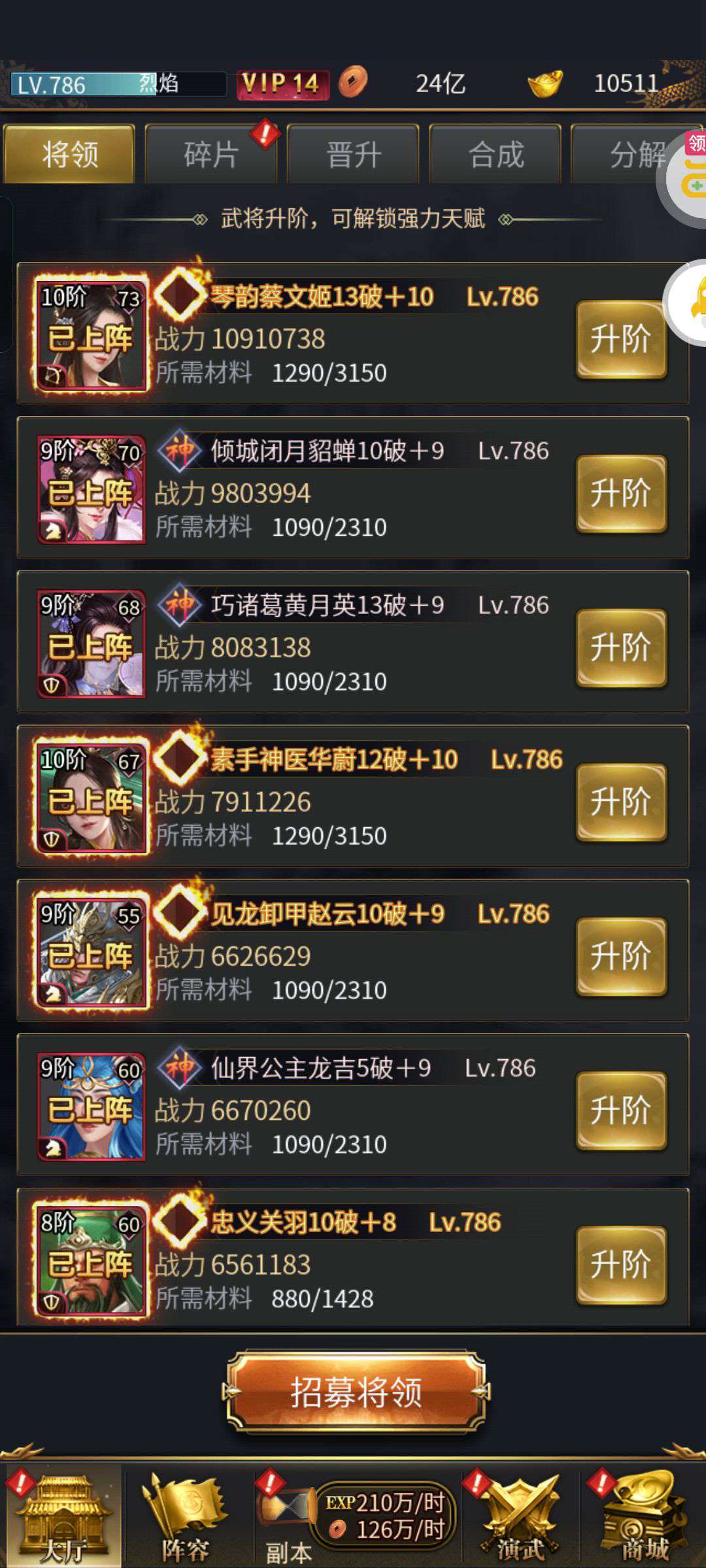Tap 升阶 for 倾城闭月貂蝉

pos(621,493)
